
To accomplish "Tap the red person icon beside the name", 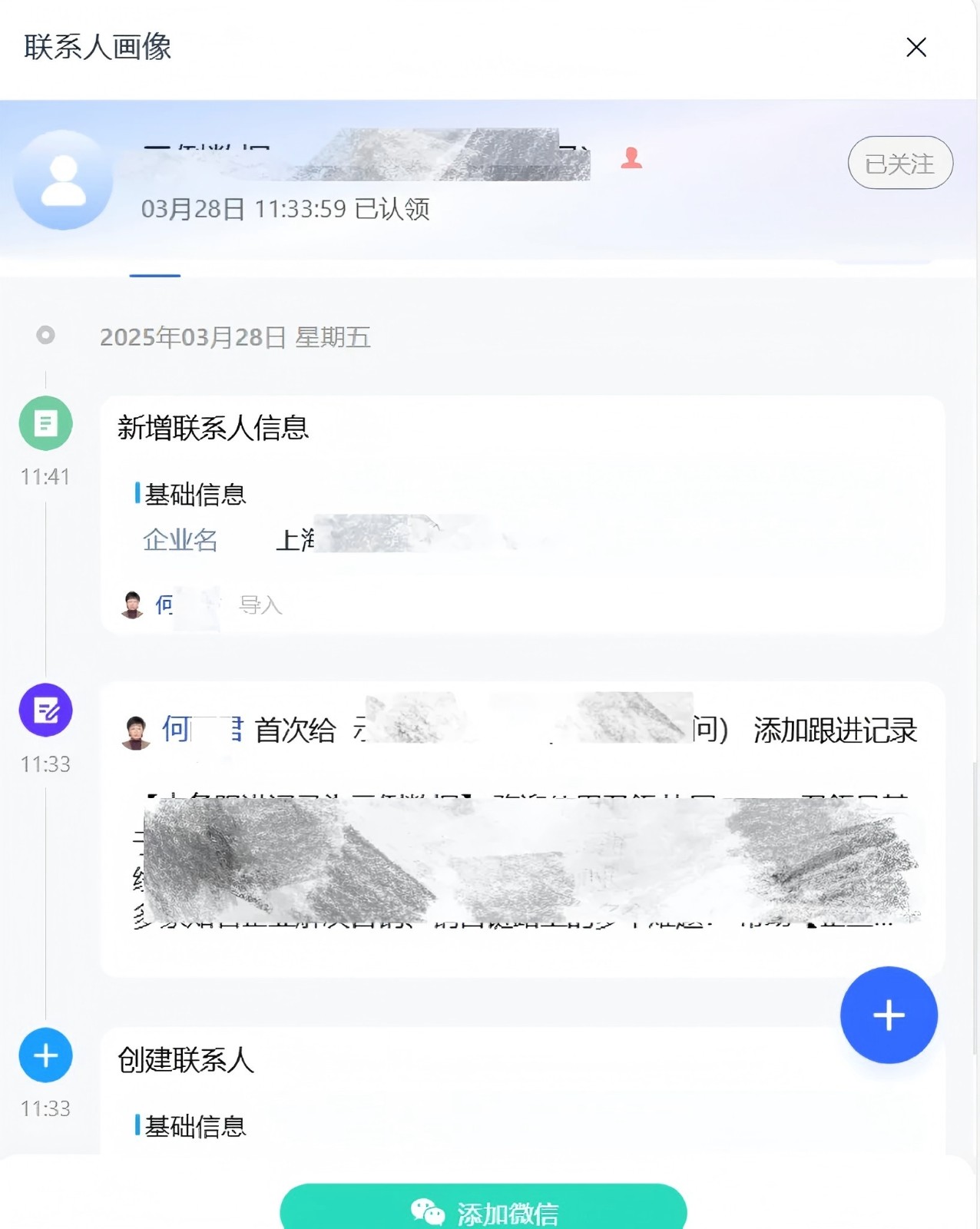I will 631,157.
